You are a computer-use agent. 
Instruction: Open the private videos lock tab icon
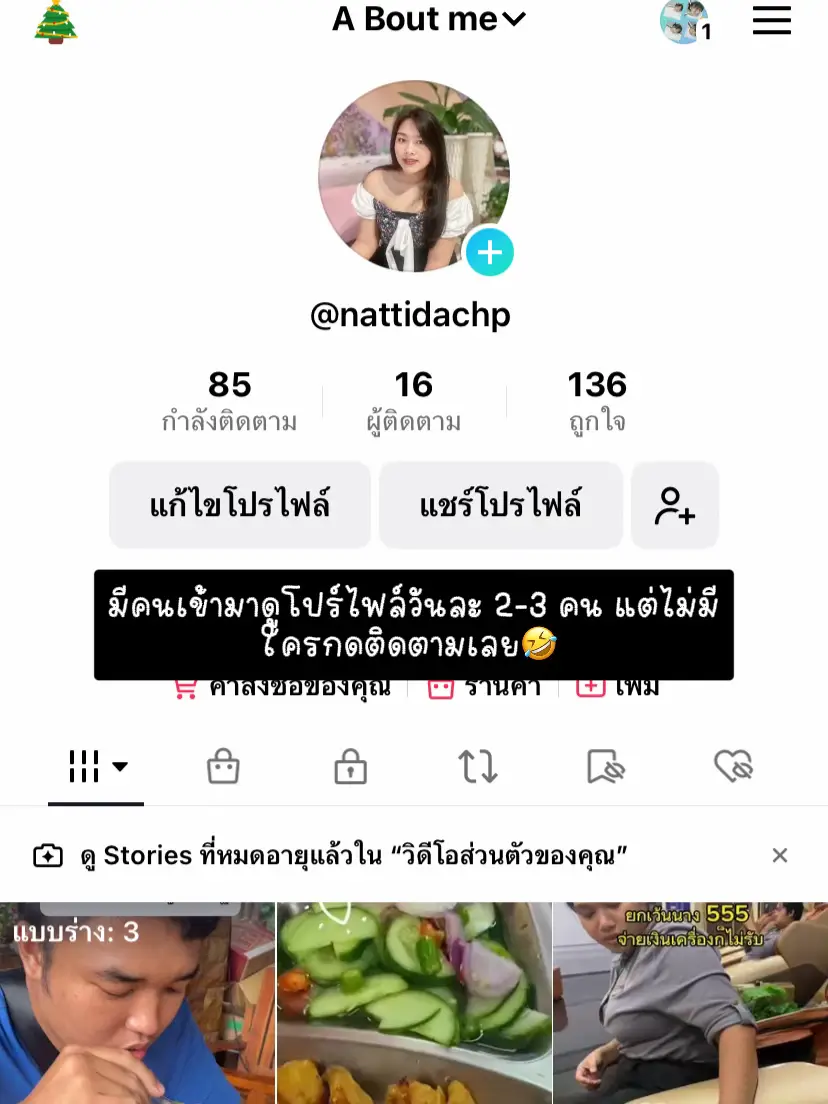350,766
